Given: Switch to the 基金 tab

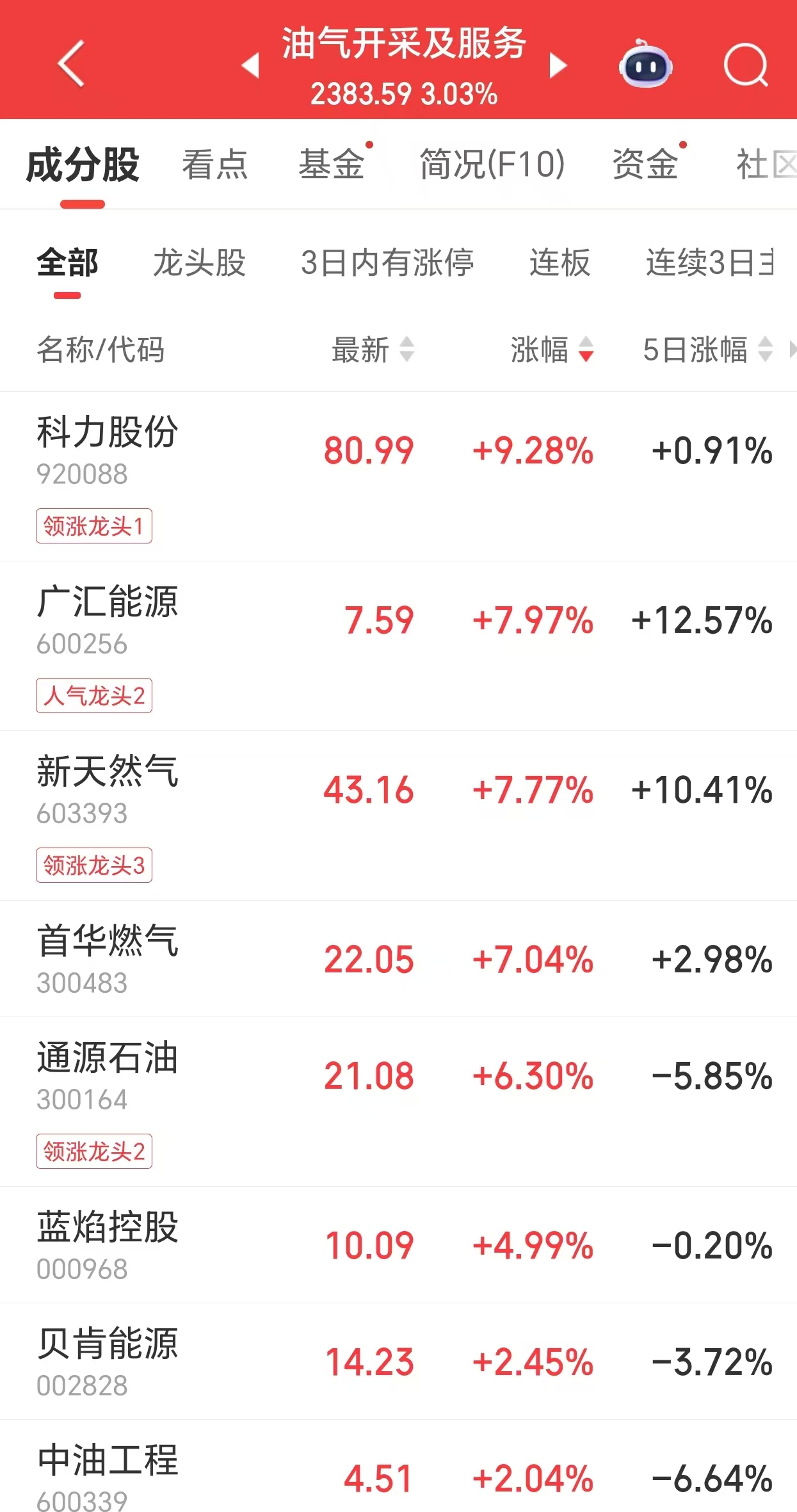Looking at the screenshot, I should (x=332, y=165).
